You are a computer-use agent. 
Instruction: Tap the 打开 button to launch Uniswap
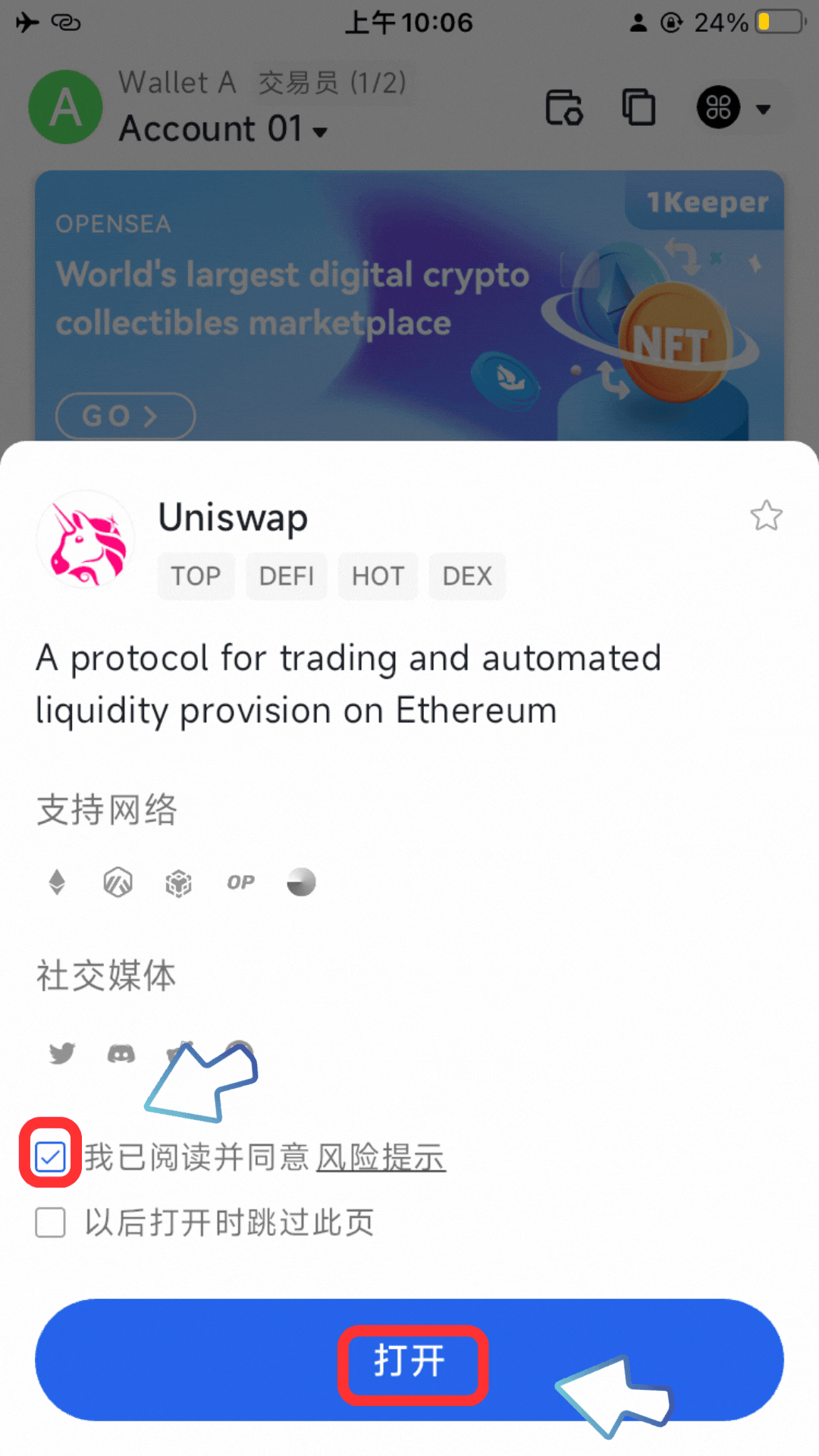409,1360
